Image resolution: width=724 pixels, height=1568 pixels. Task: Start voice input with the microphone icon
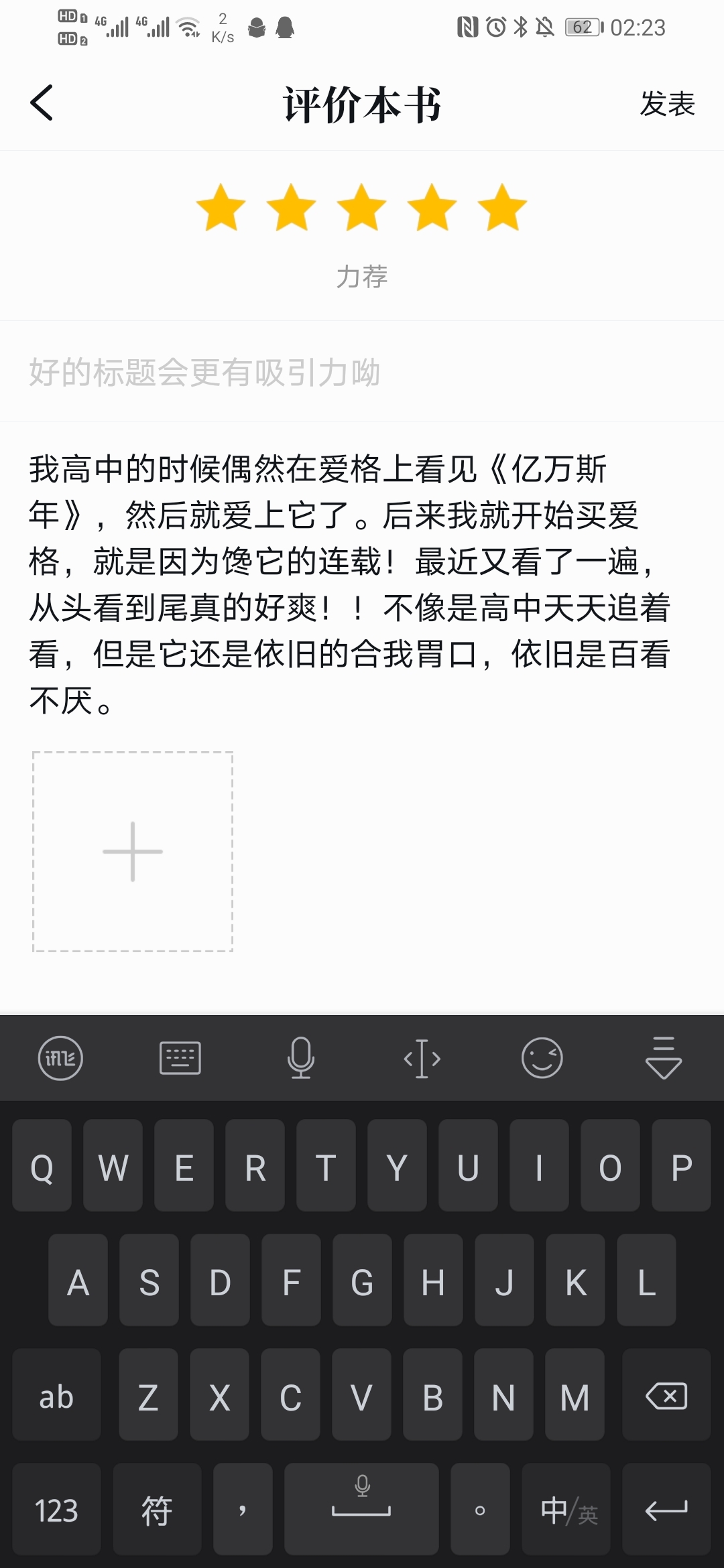tap(301, 1058)
